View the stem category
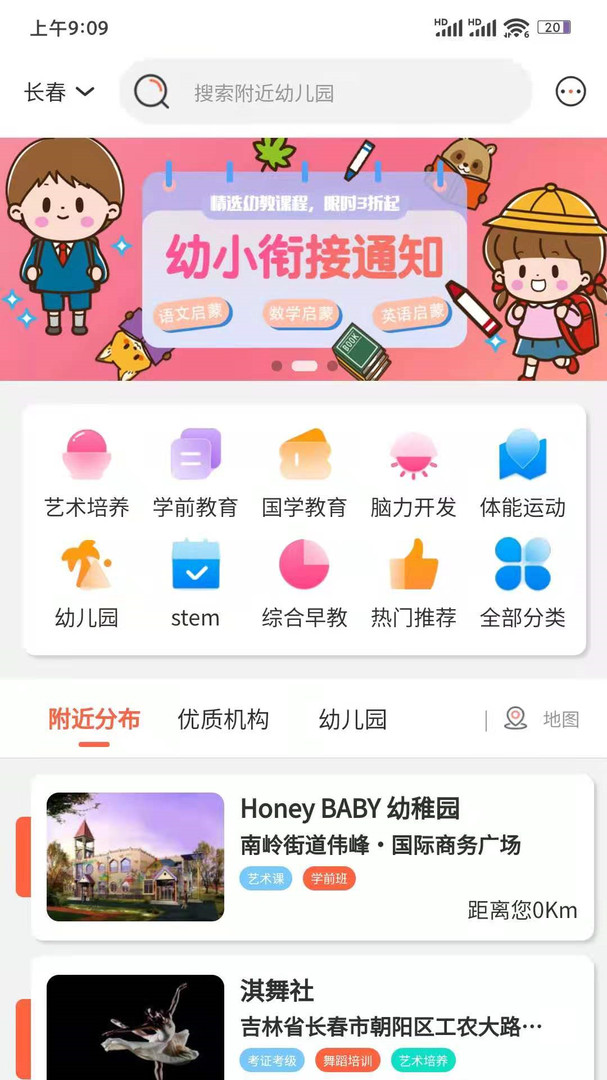Image resolution: width=607 pixels, height=1080 pixels. point(195,583)
